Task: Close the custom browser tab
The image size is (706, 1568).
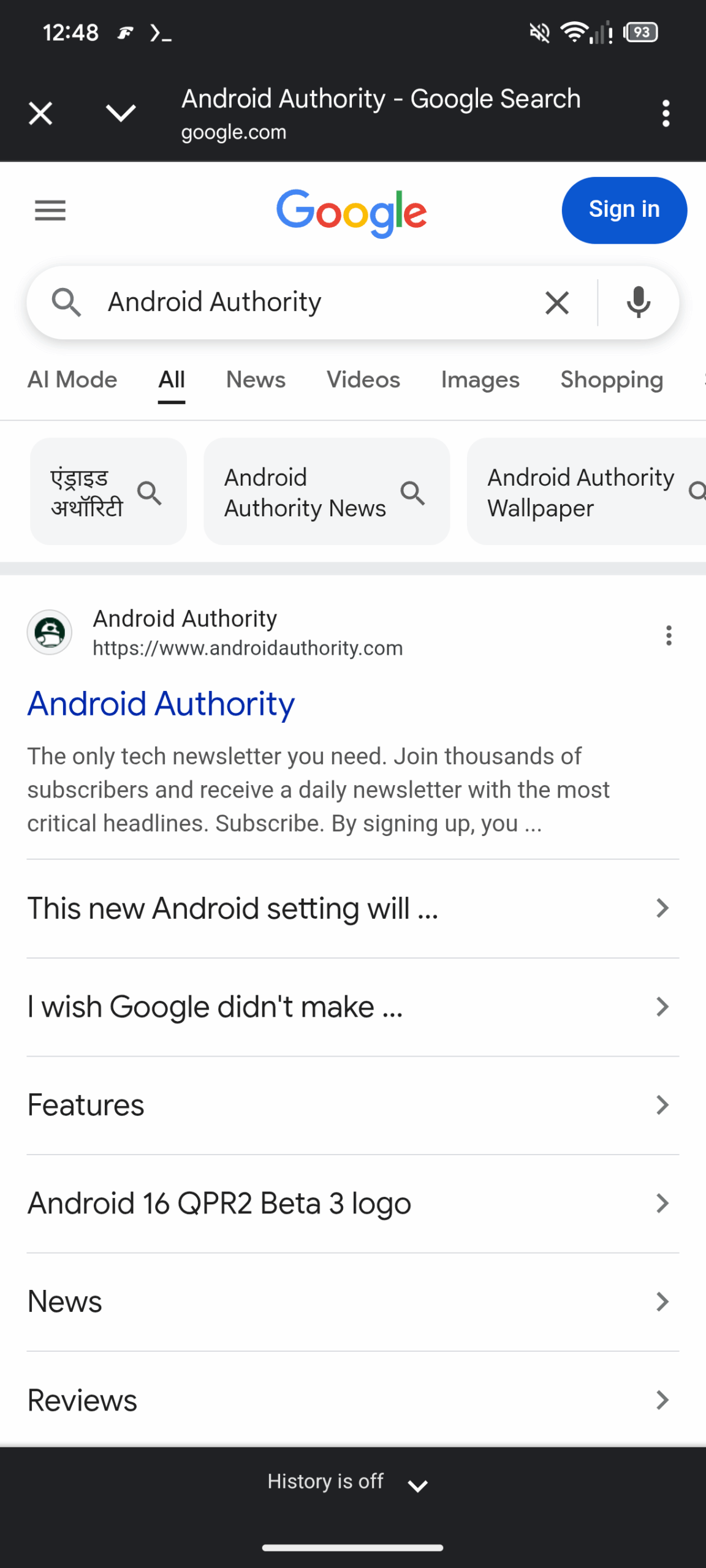Action: pyautogui.click(x=40, y=113)
